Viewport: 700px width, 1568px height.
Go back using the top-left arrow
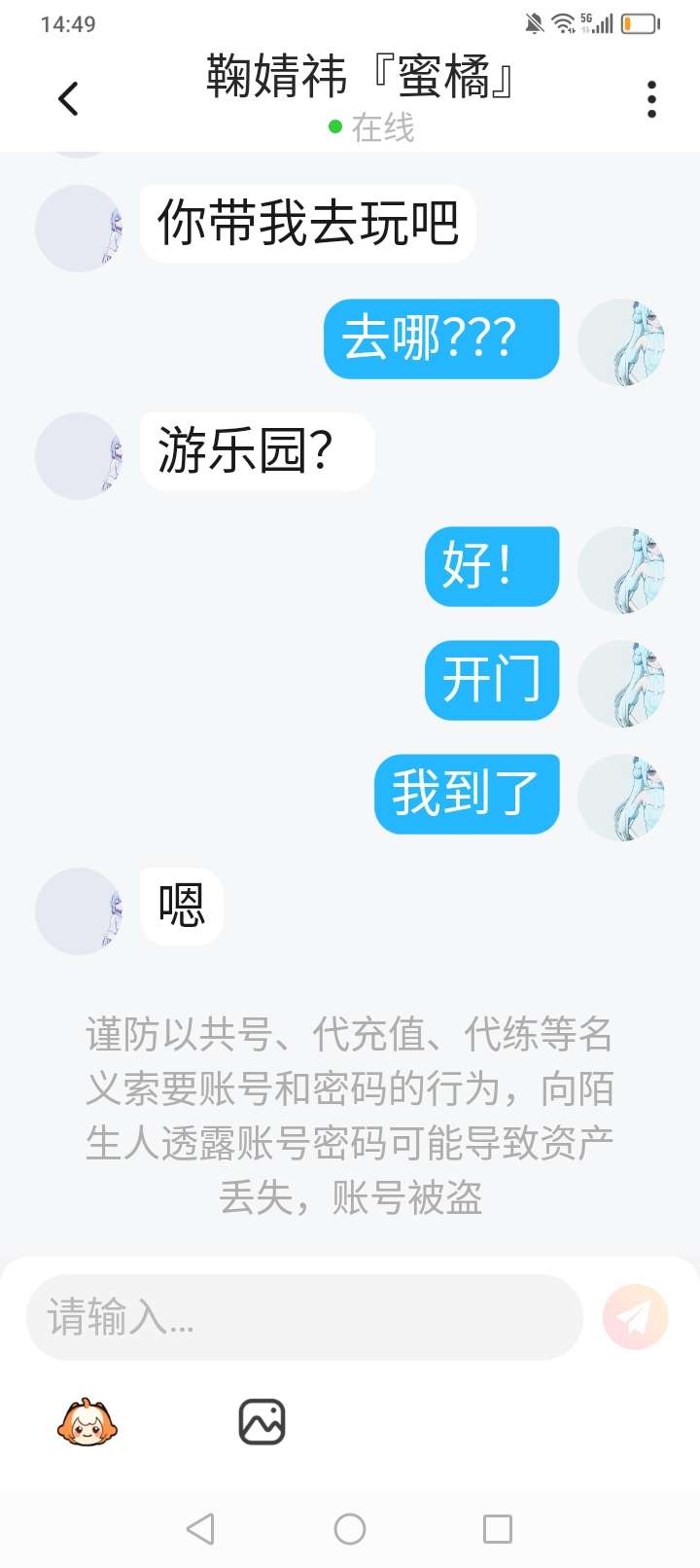click(x=68, y=98)
